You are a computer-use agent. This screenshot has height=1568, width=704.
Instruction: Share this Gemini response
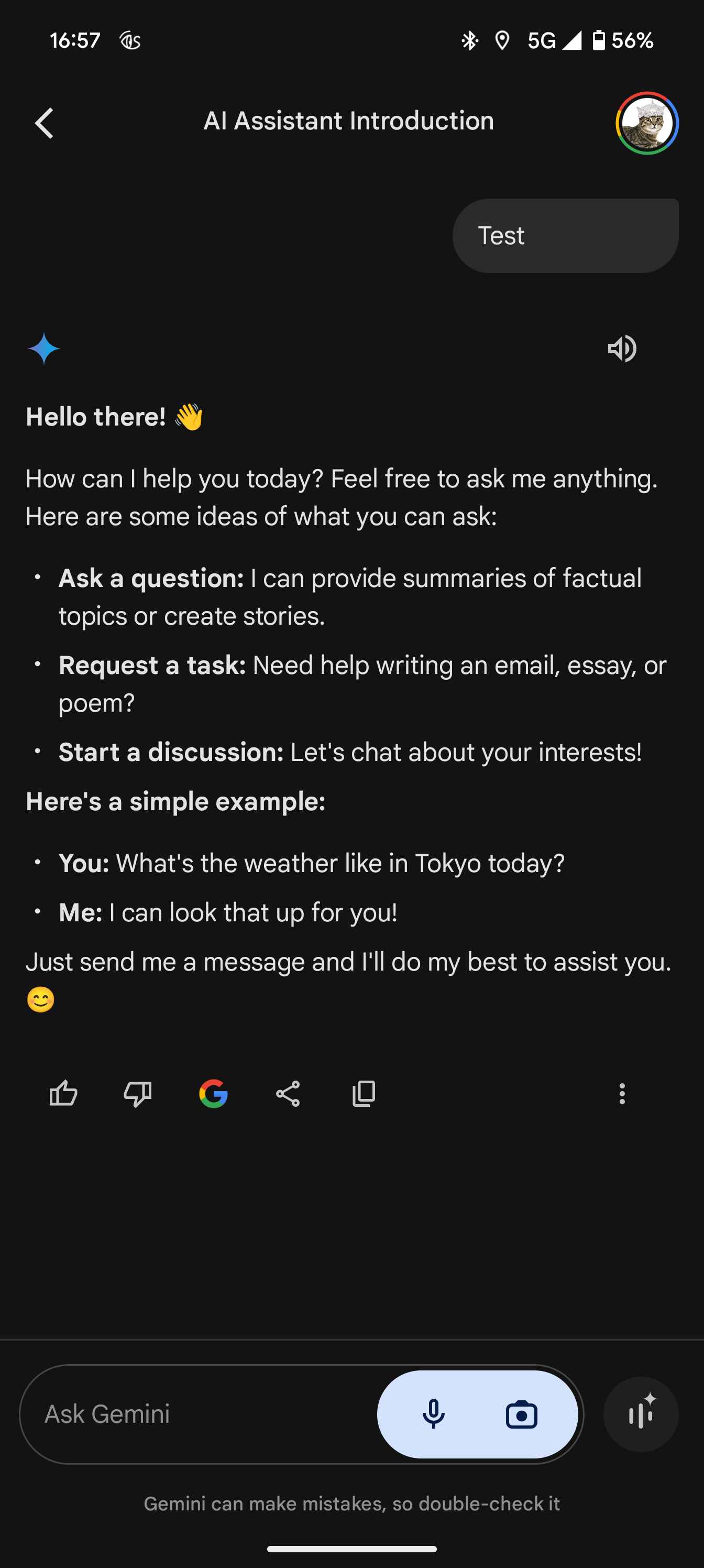(x=288, y=1094)
